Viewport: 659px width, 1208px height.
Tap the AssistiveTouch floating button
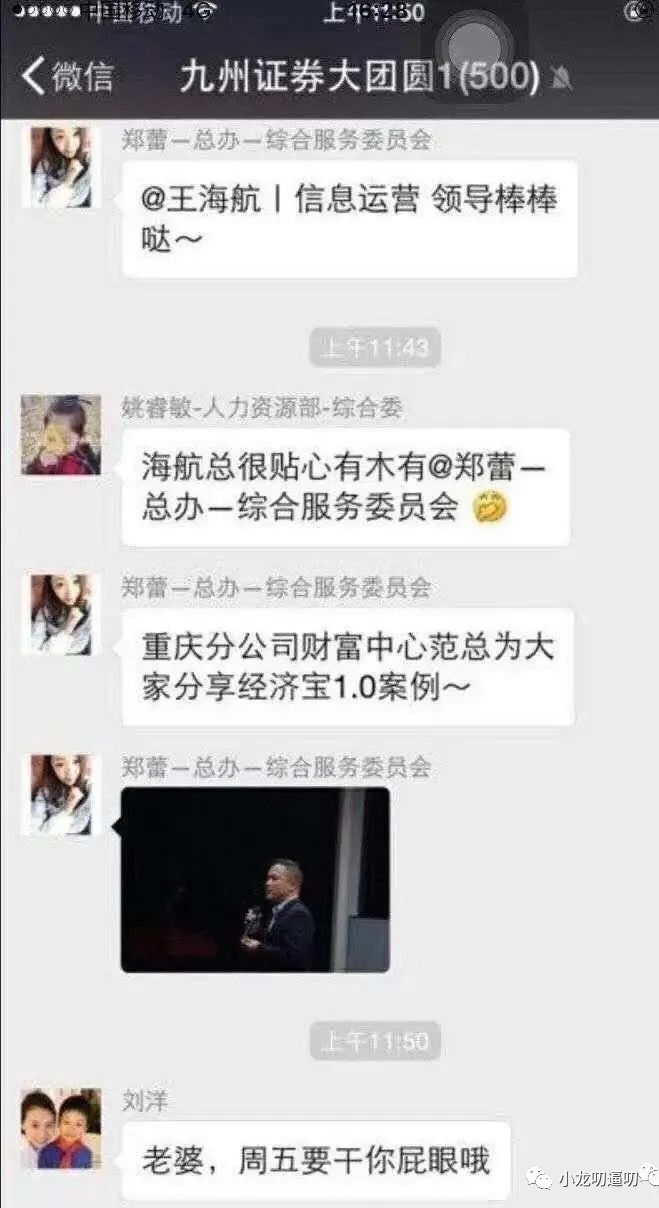tap(476, 46)
